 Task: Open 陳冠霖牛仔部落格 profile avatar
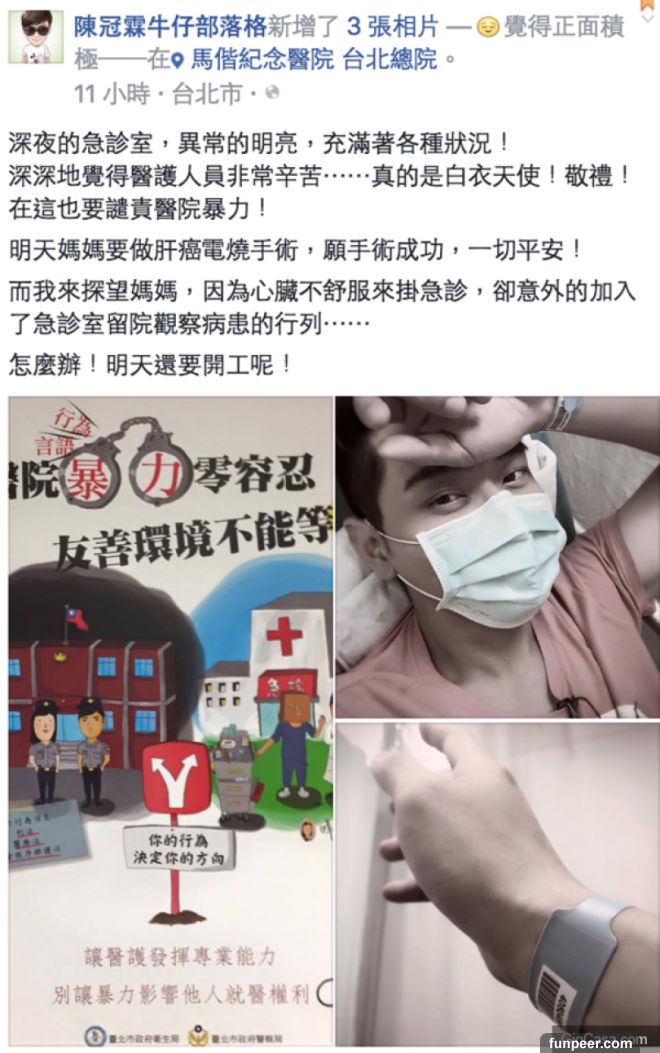pos(35,40)
